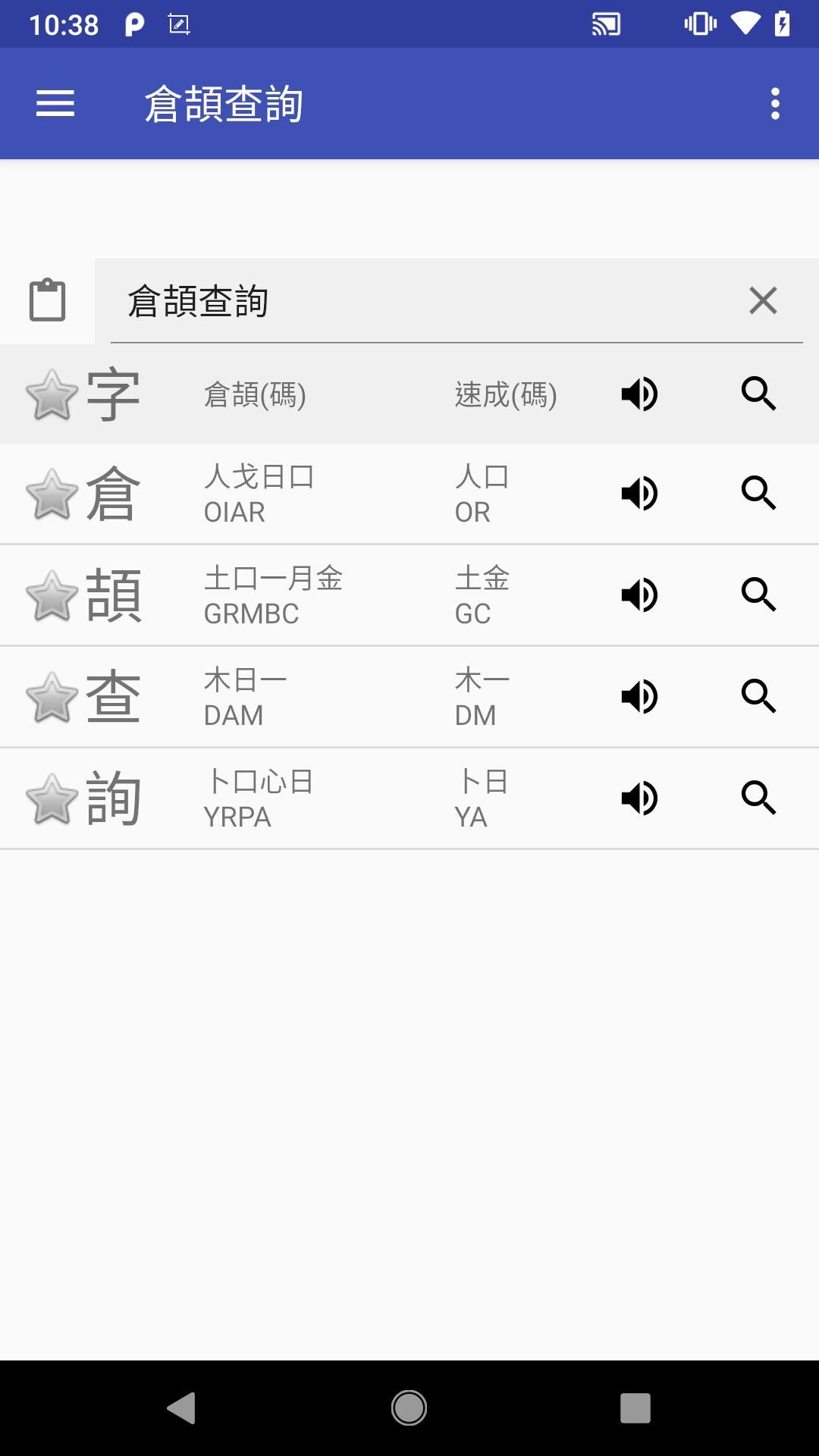This screenshot has width=819, height=1456.
Task: Look up 倉 with the magnifier icon
Action: tap(758, 494)
